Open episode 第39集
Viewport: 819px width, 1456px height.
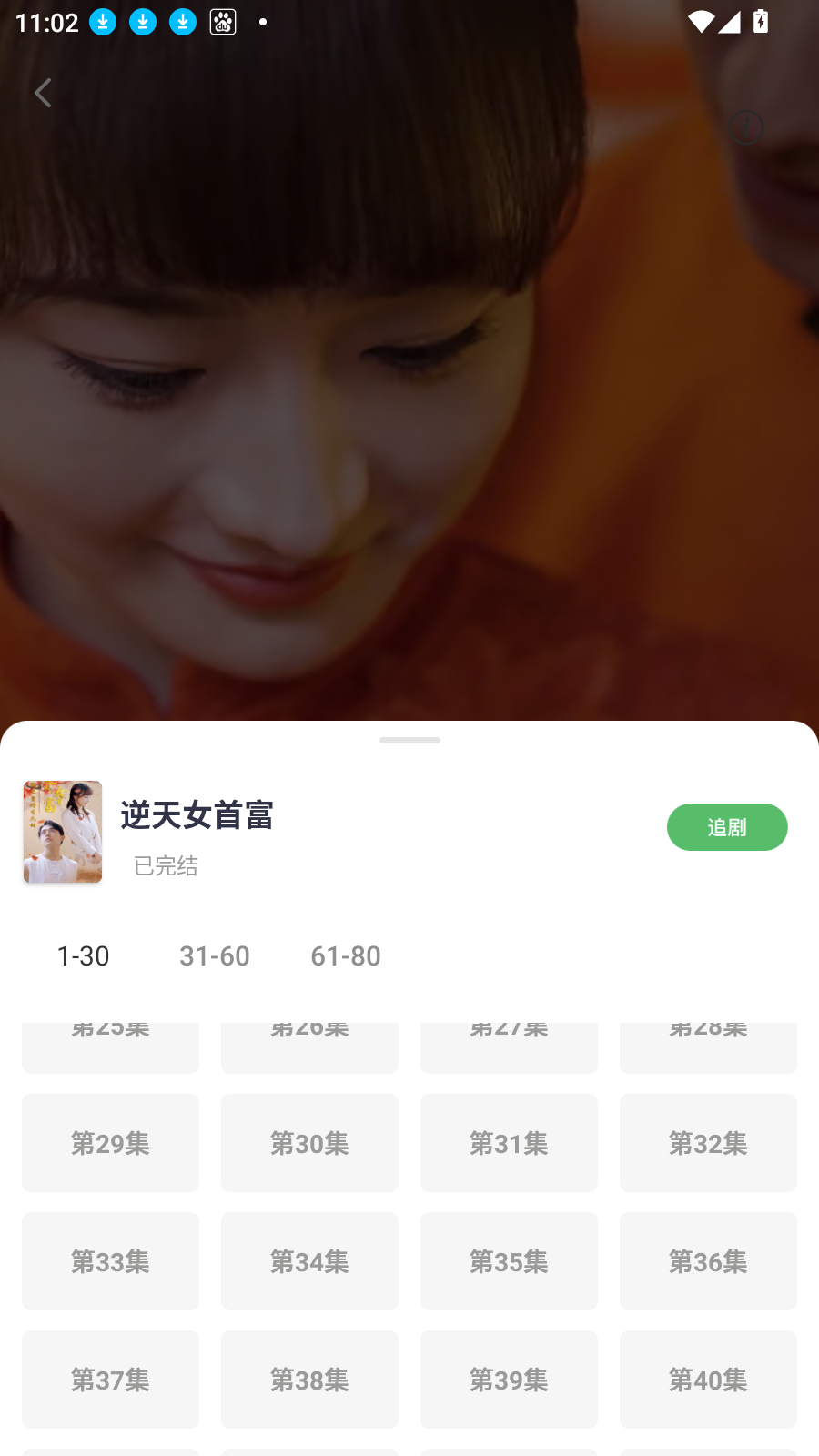[509, 1380]
